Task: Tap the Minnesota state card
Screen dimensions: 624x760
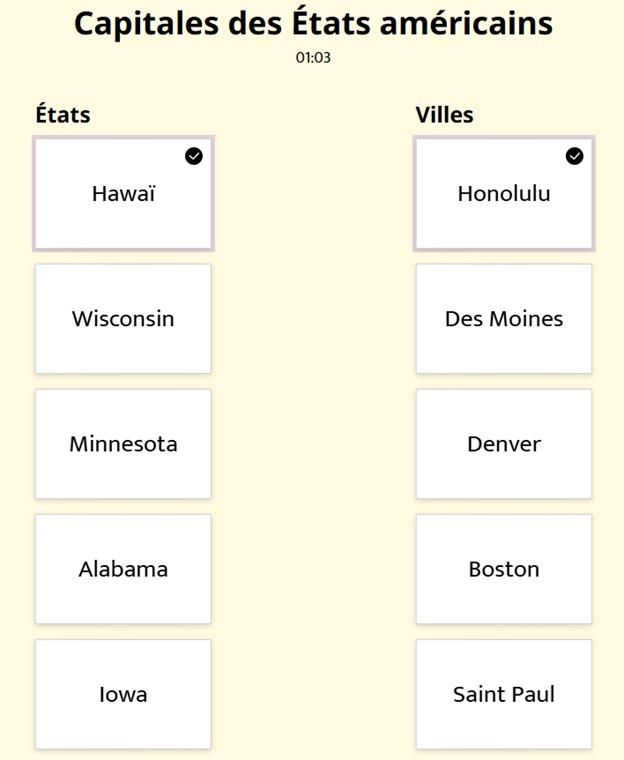Action: [x=123, y=444]
